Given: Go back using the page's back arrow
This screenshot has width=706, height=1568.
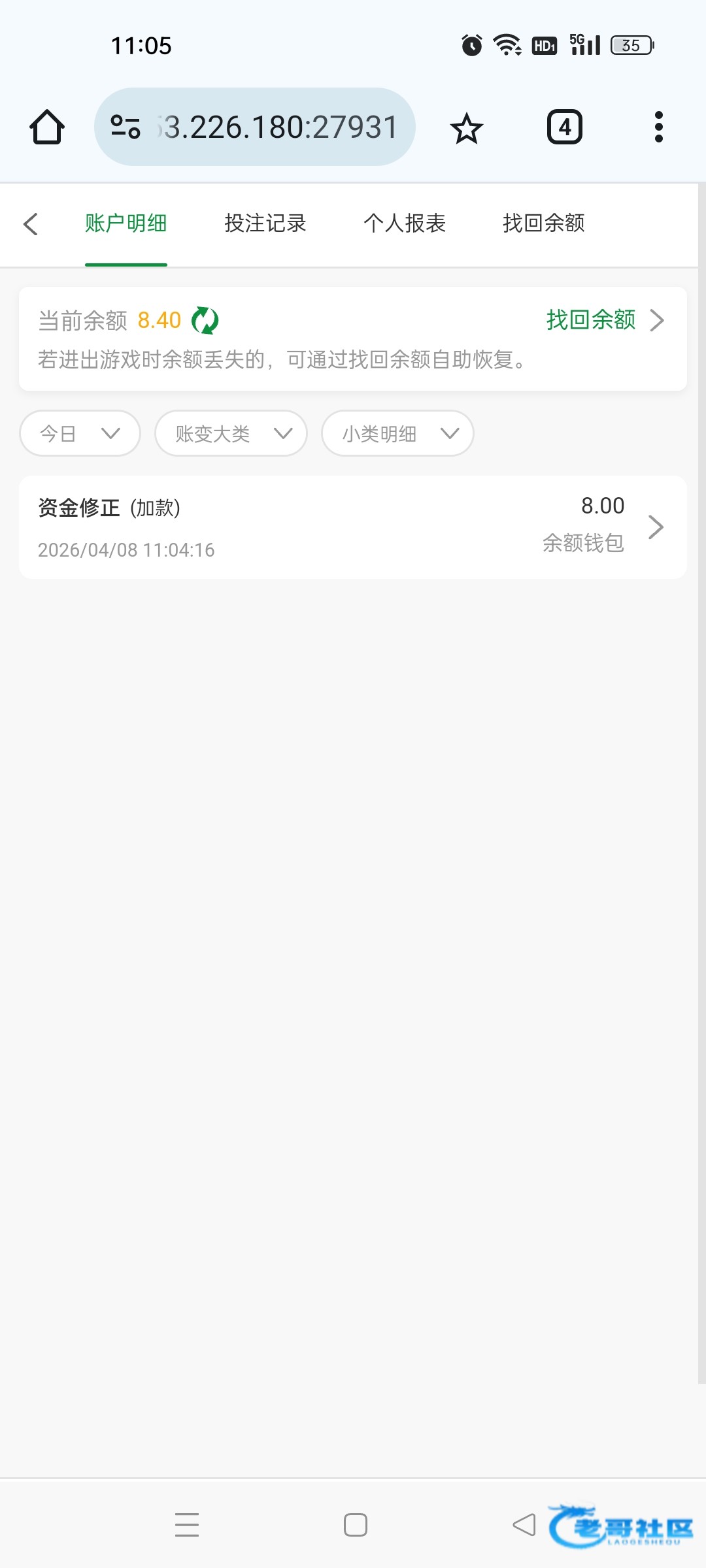Looking at the screenshot, I should tap(31, 224).
